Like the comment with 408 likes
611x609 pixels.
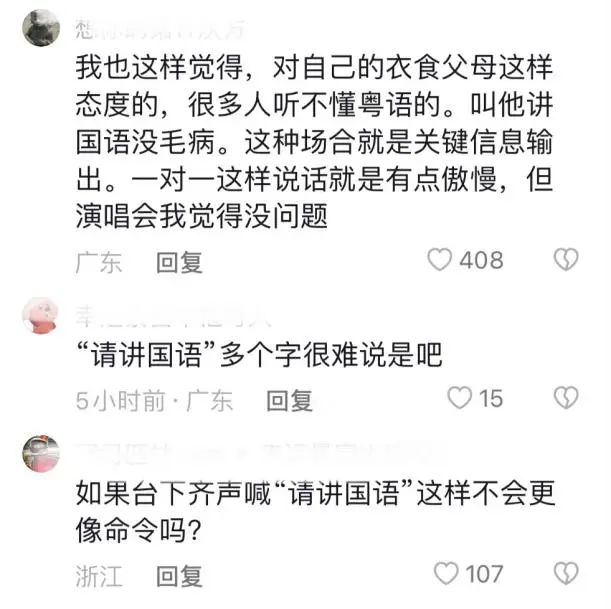point(440,260)
